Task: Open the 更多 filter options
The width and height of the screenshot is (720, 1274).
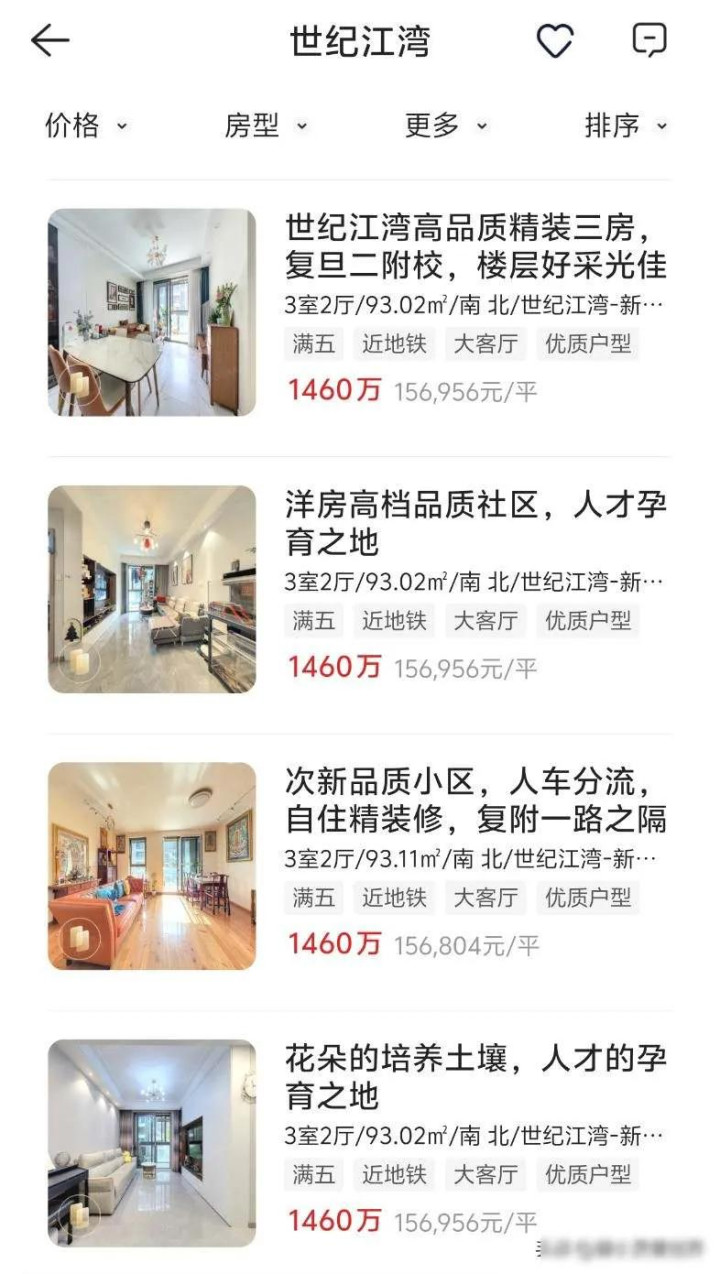Action: [x=445, y=126]
